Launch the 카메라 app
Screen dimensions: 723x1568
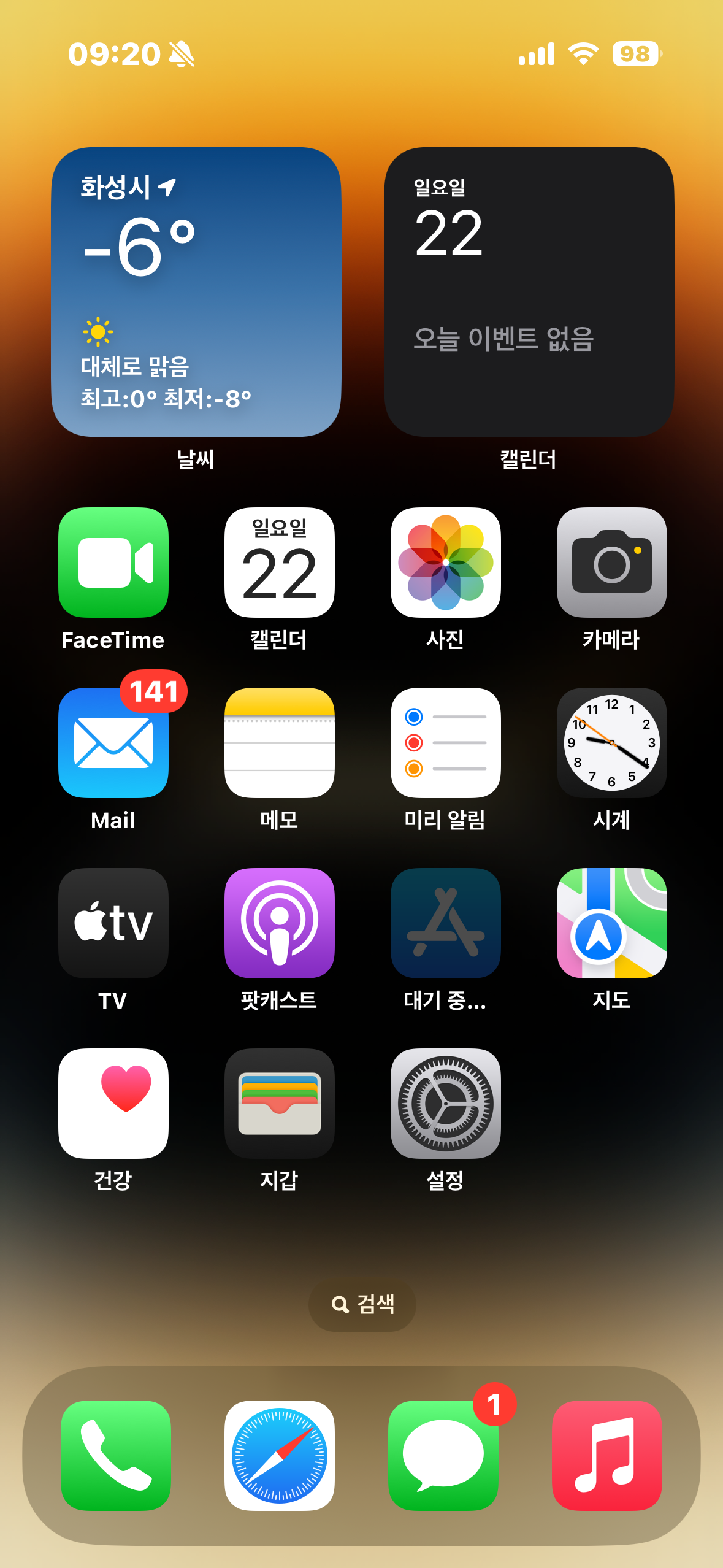pyautogui.click(x=611, y=562)
